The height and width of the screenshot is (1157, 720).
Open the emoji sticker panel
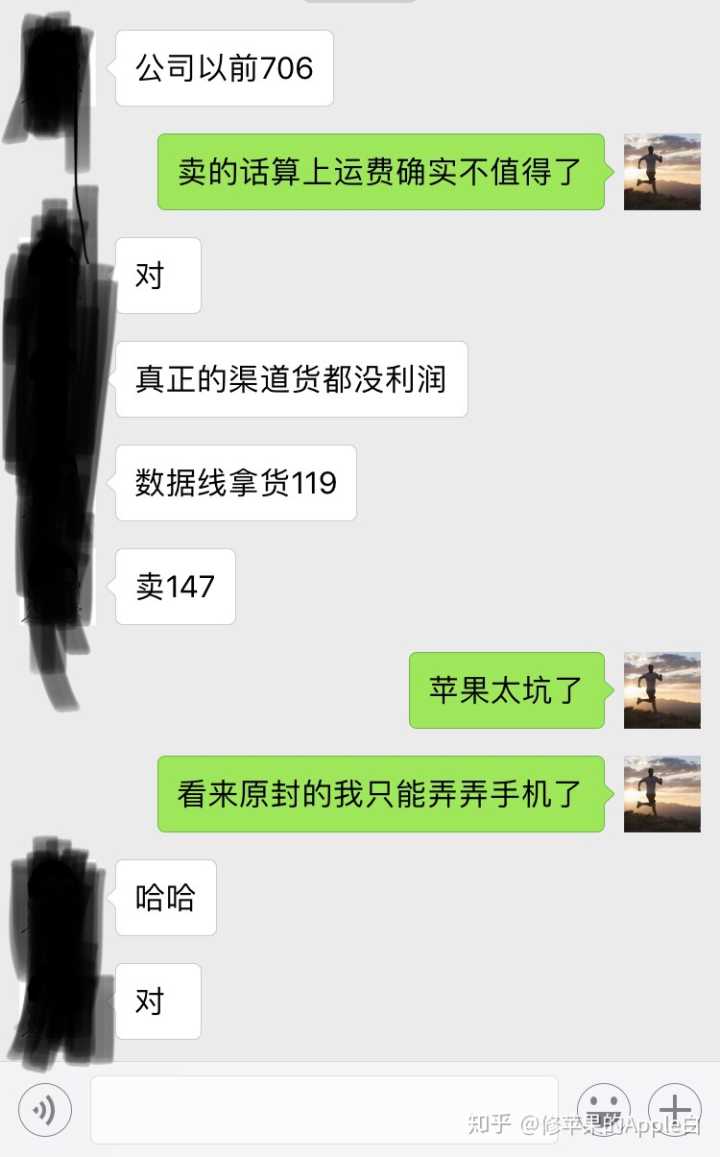tap(604, 1109)
